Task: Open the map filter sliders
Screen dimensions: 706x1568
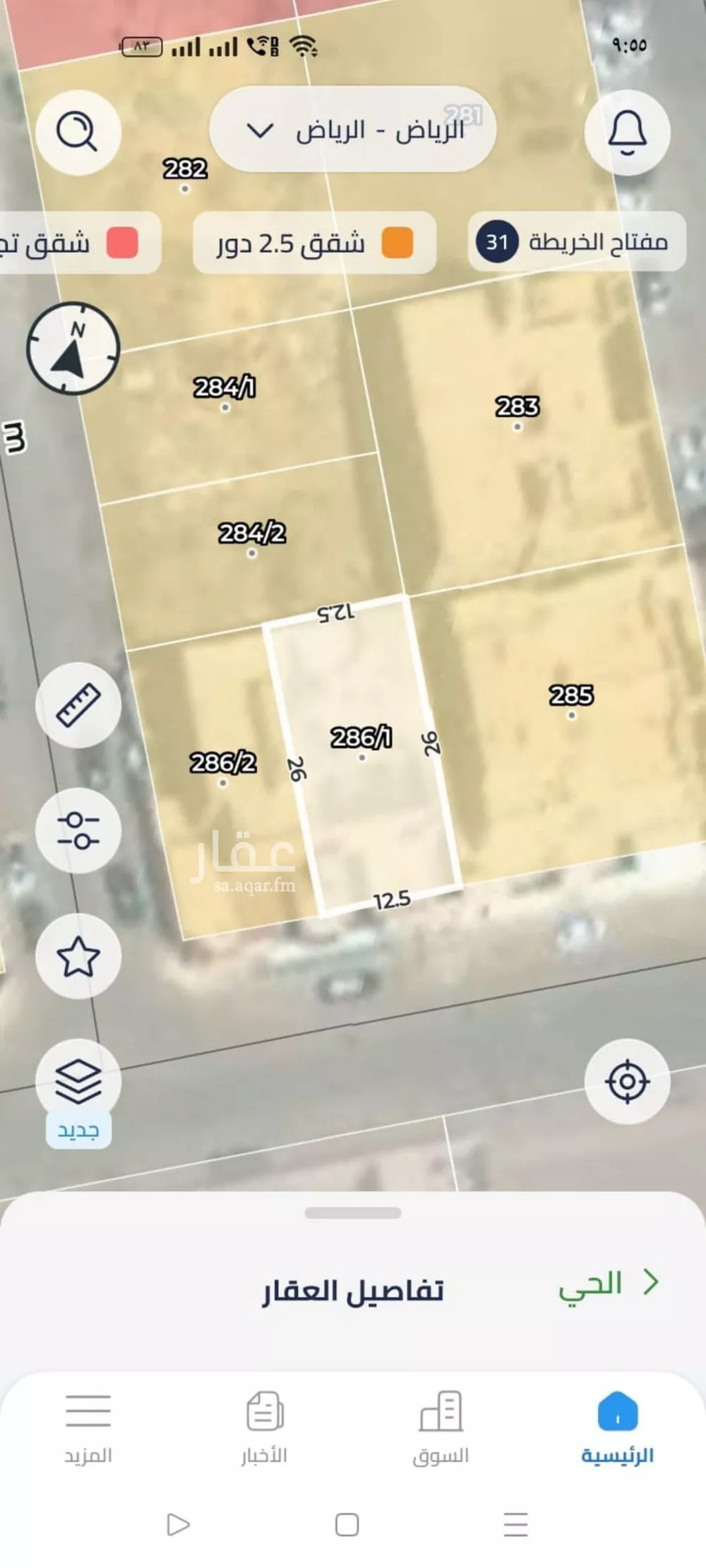Action: pos(78,830)
